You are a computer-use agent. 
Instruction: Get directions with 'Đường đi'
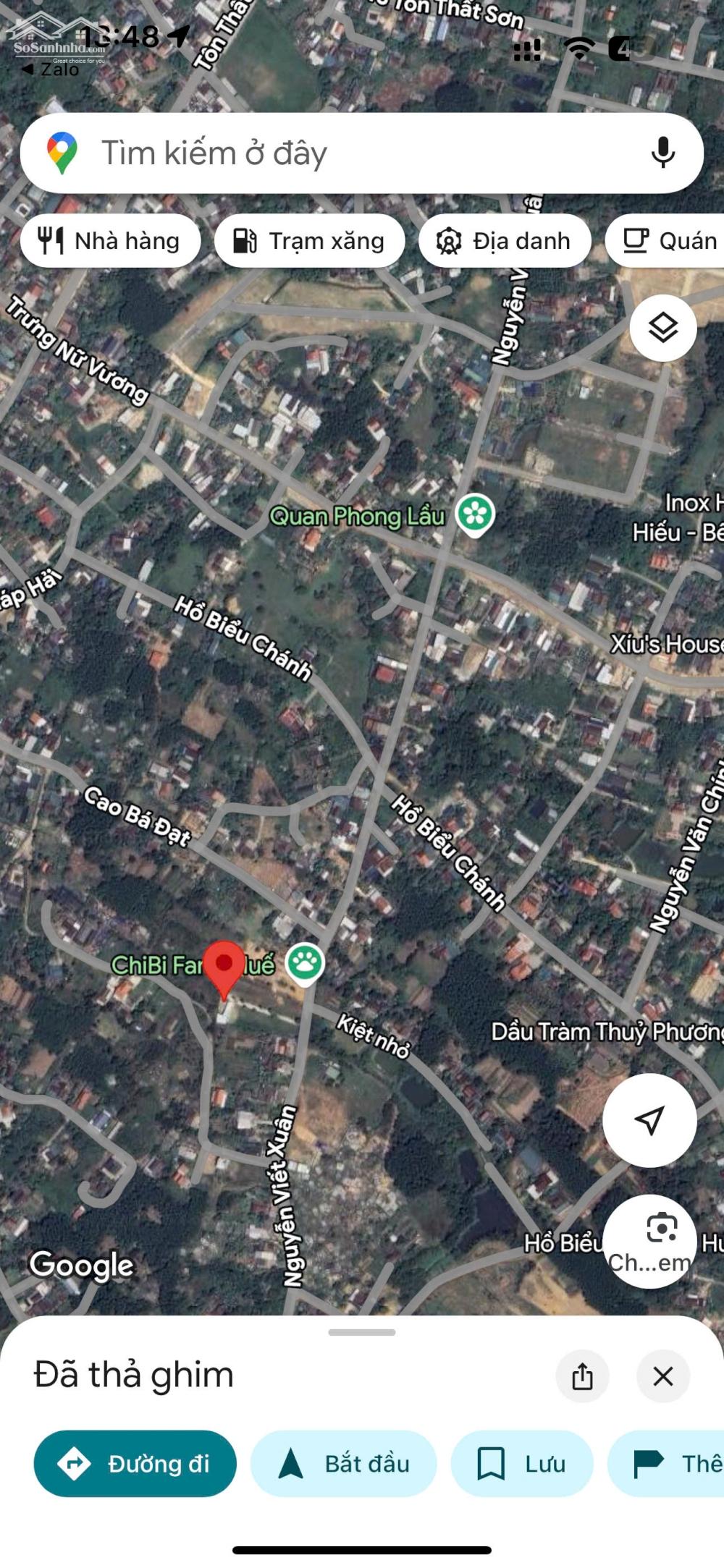[135, 1464]
